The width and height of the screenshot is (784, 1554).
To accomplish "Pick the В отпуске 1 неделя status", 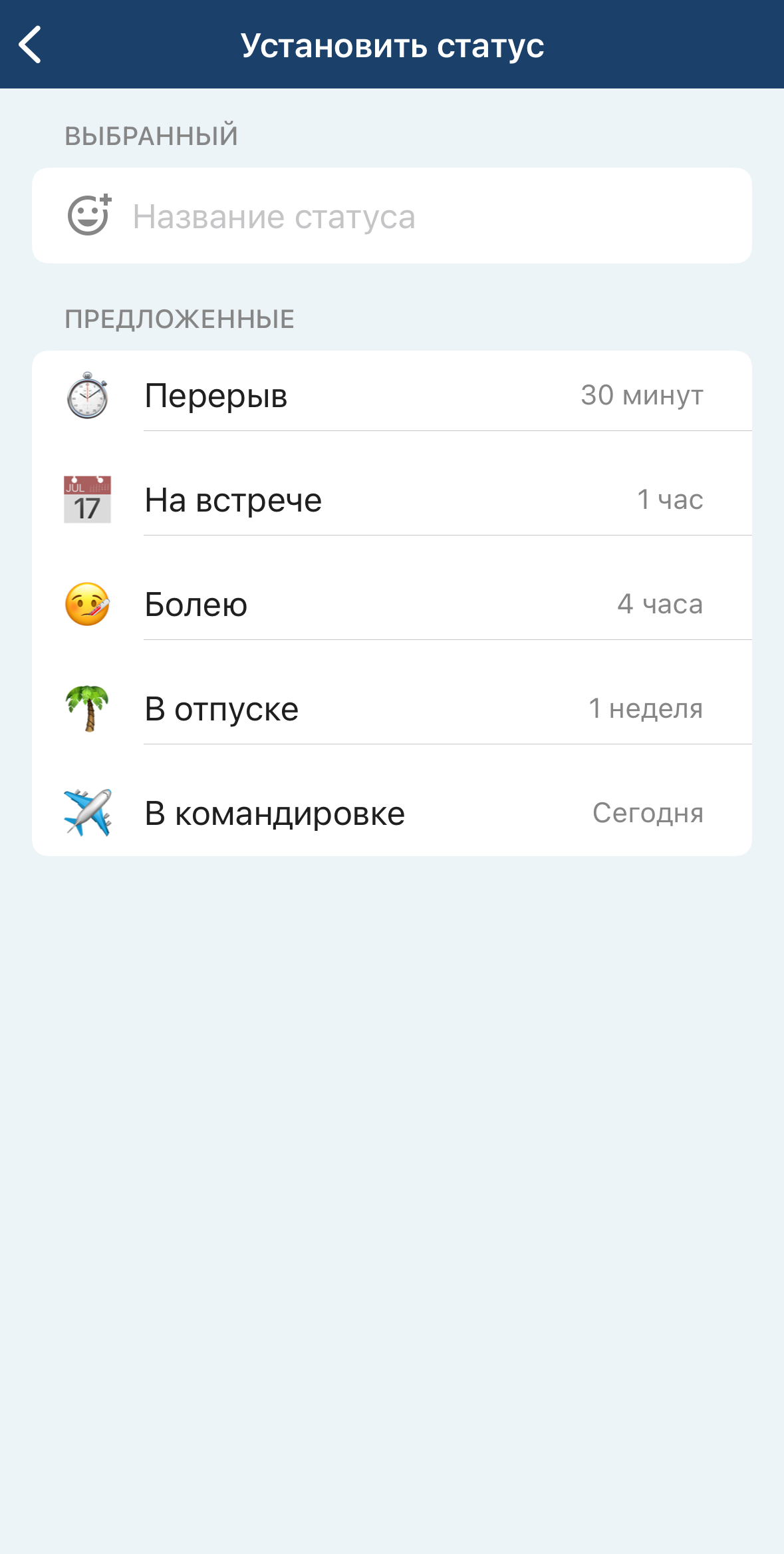I will click(x=392, y=708).
